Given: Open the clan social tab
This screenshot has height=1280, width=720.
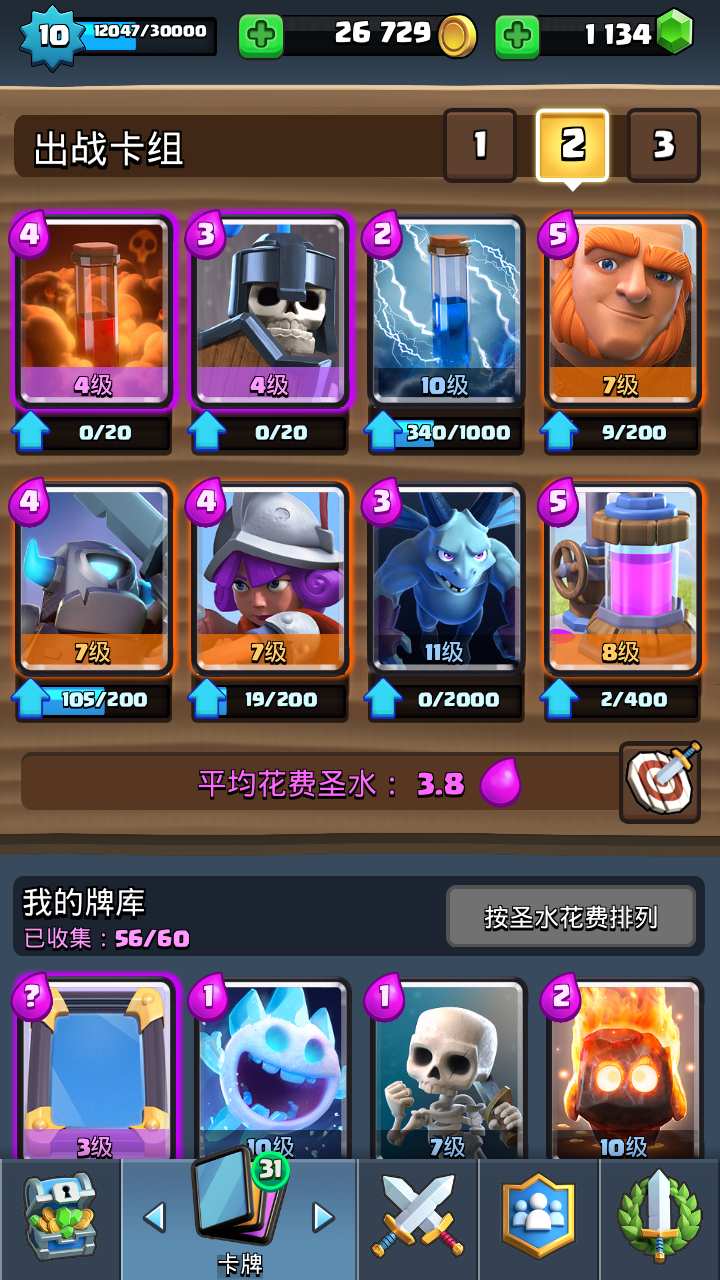Looking at the screenshot, I should coord(540,1218).
